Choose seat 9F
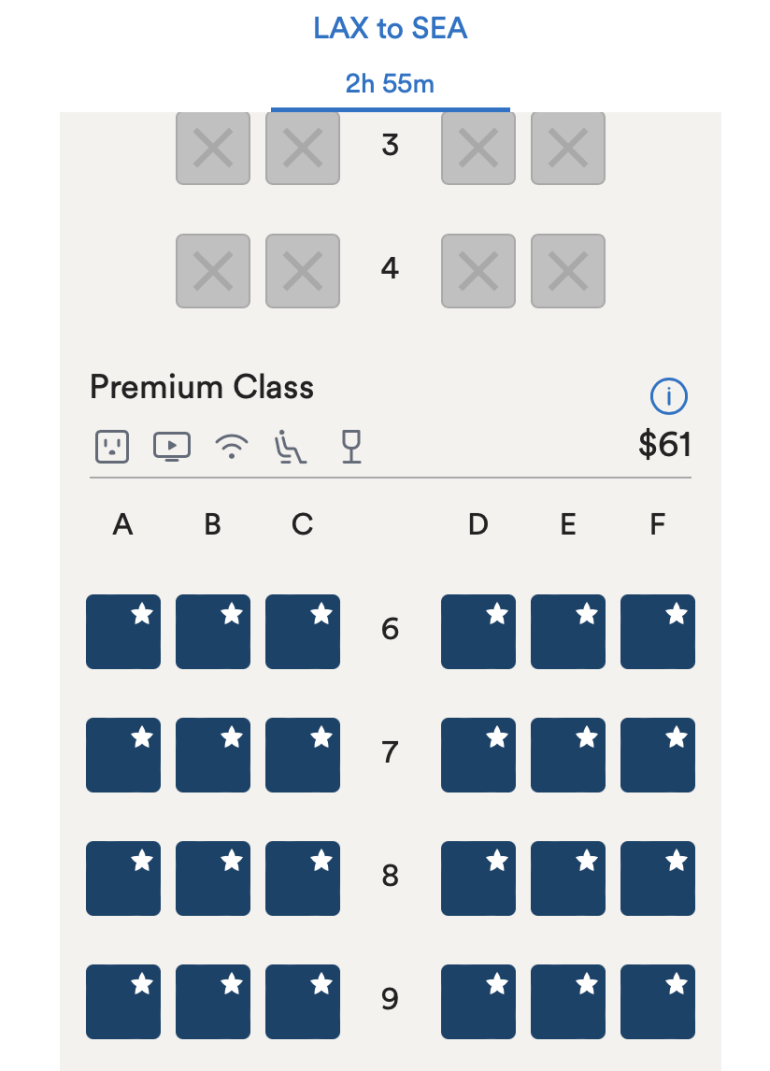 point(657,1002)
